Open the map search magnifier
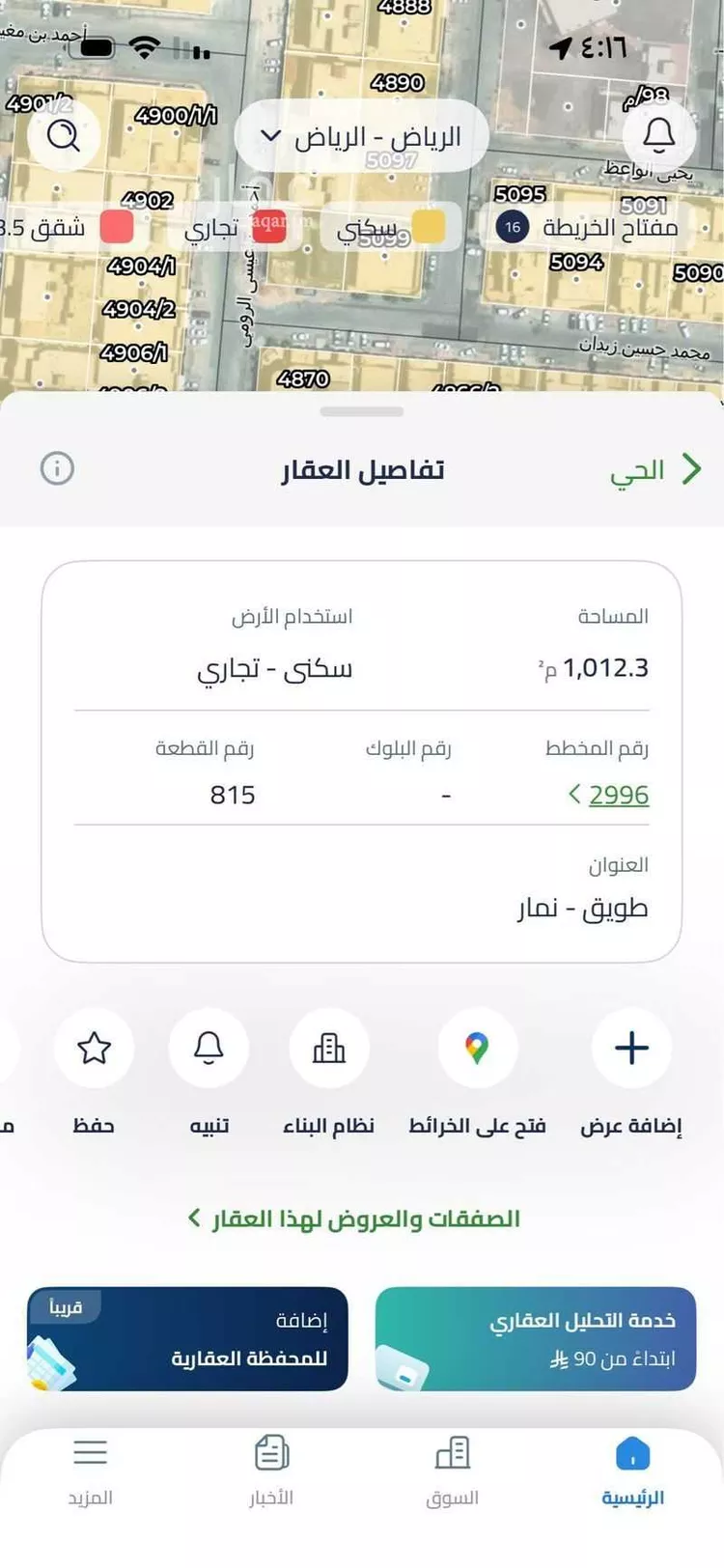This screenshot has width=724, height=1568. point(64,136)
